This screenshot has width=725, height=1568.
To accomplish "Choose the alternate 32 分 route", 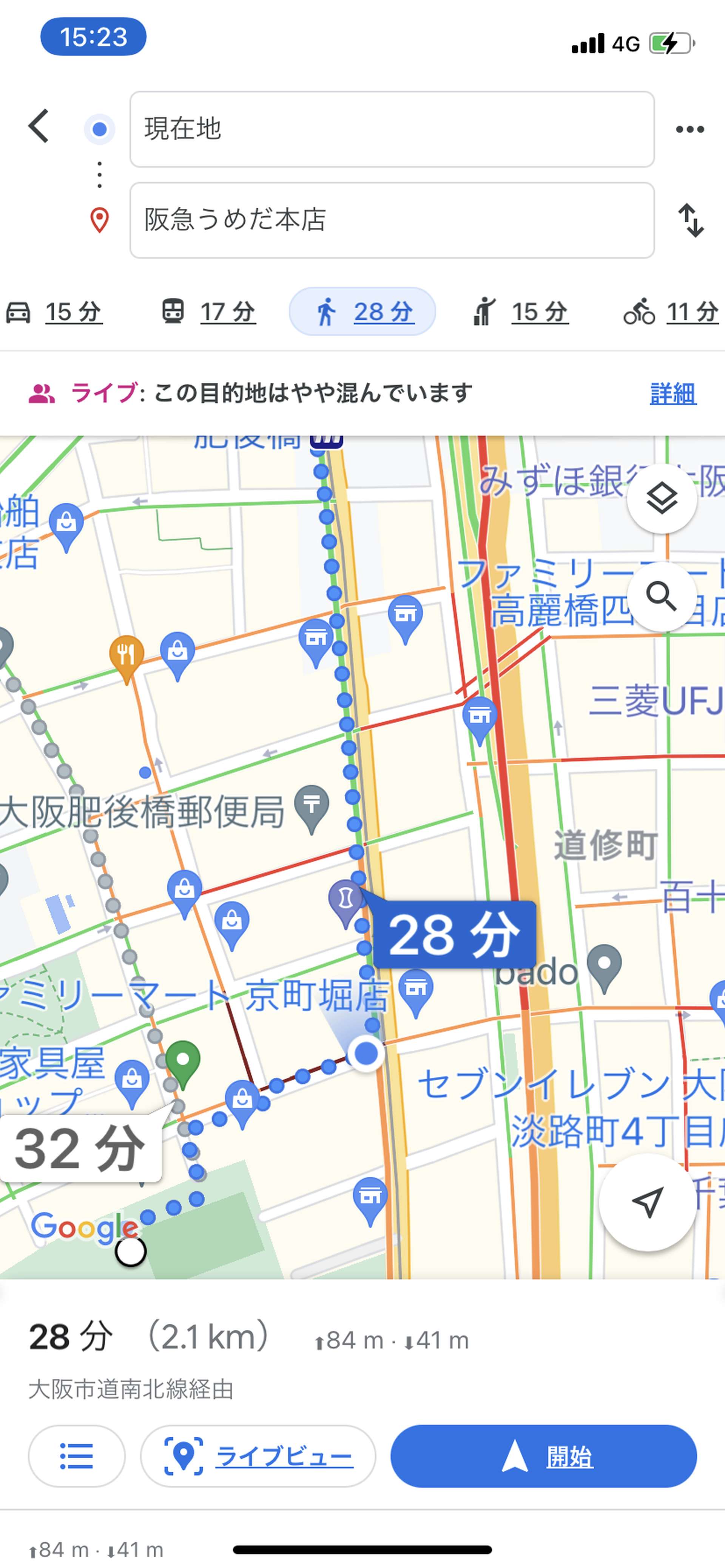I will 80,1149.
